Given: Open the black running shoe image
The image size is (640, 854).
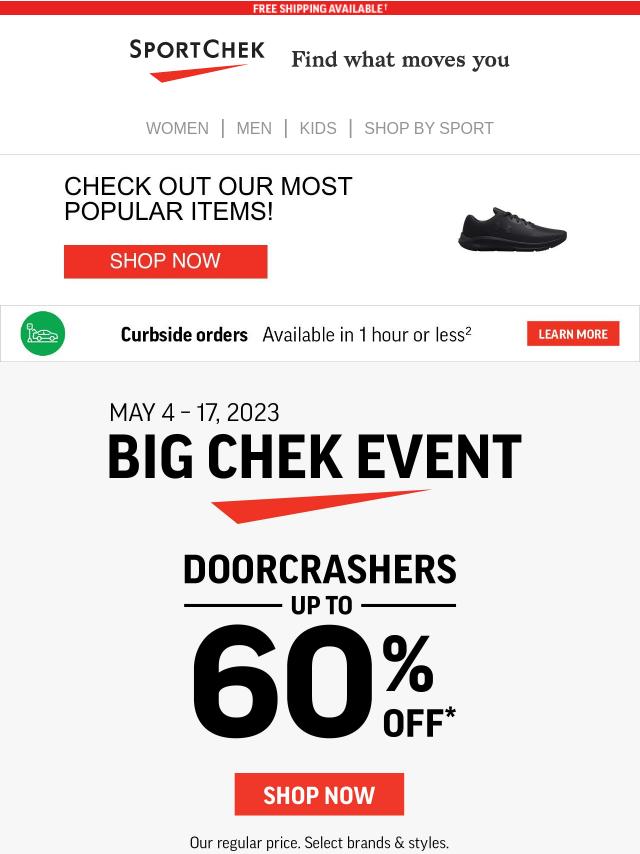Looking at the screenshot, I should tap(512, 229).
